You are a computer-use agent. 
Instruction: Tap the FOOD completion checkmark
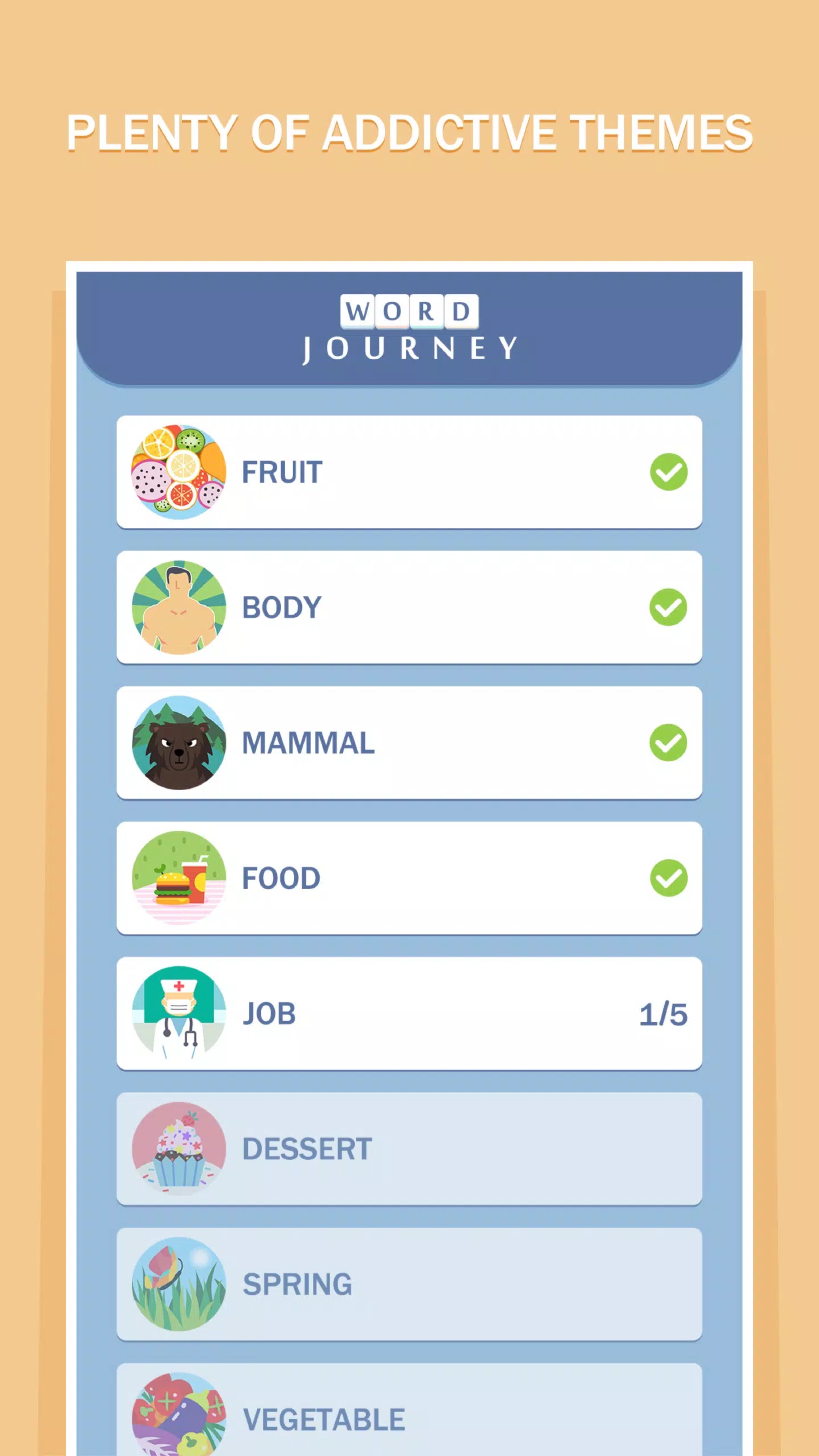coord(669,877)
